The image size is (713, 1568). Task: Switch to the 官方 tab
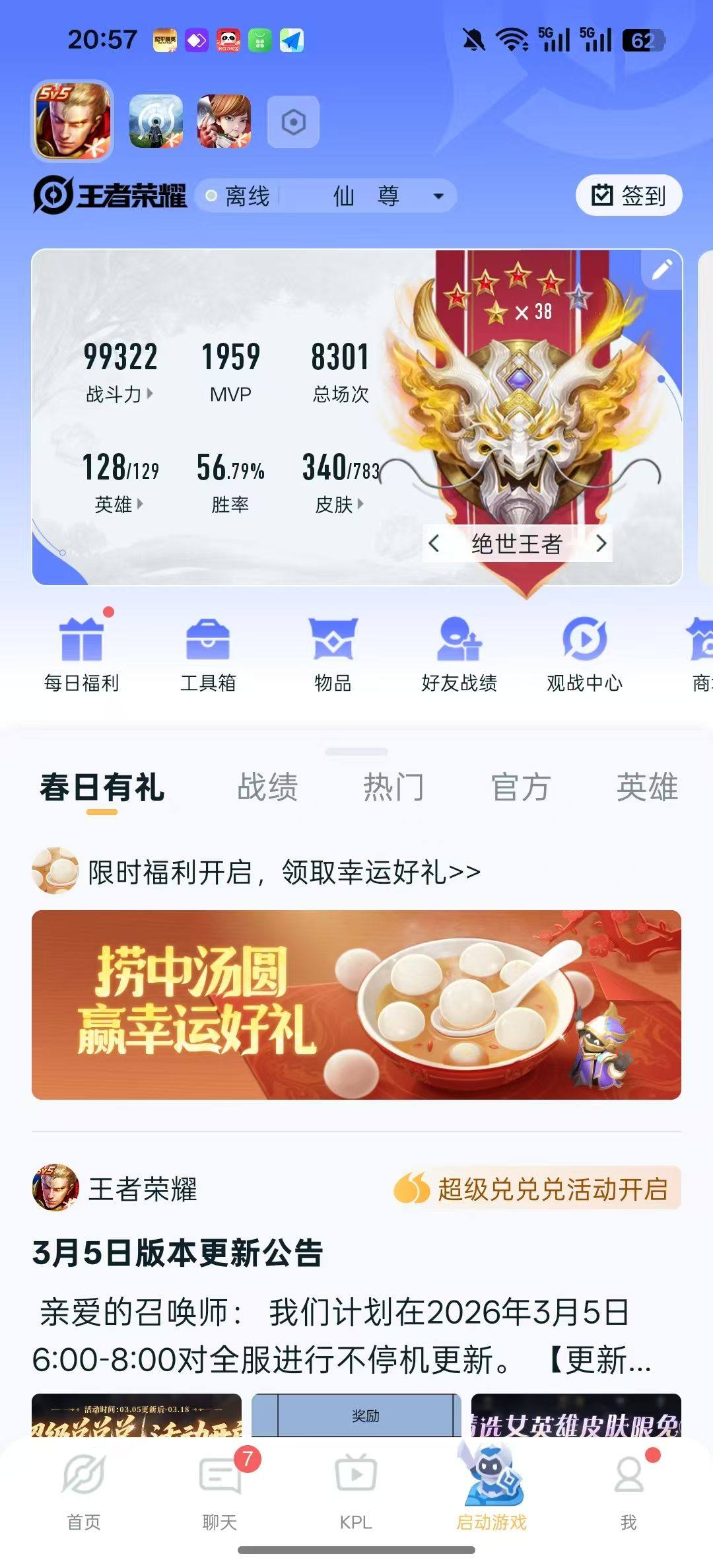[x=521, y=787]
